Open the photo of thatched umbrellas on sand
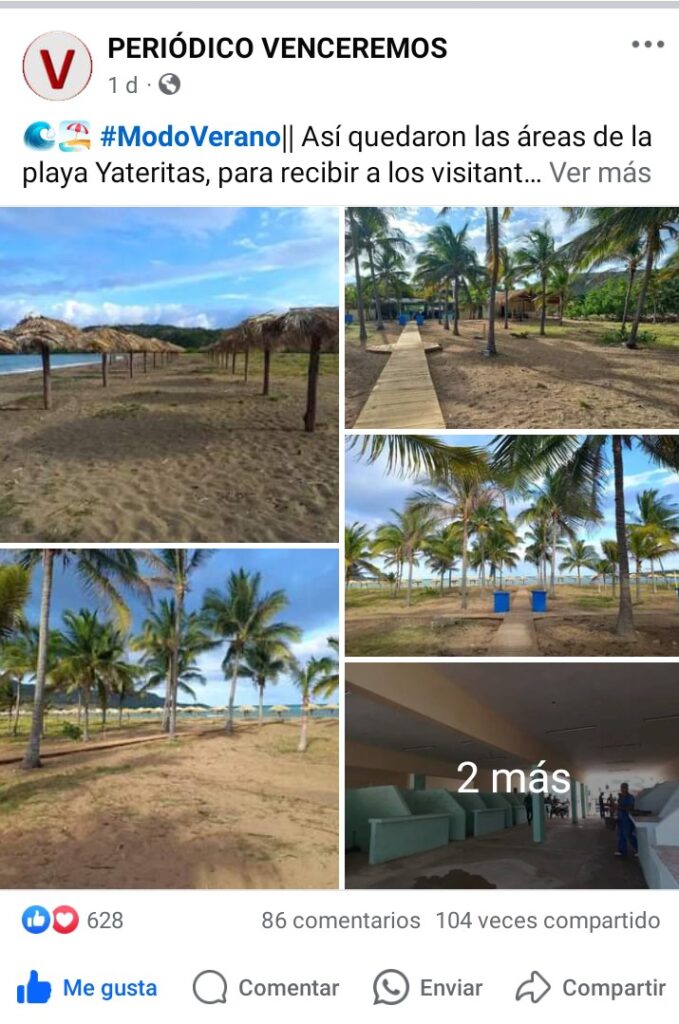Screen dimensions: 679x1024 169,375
